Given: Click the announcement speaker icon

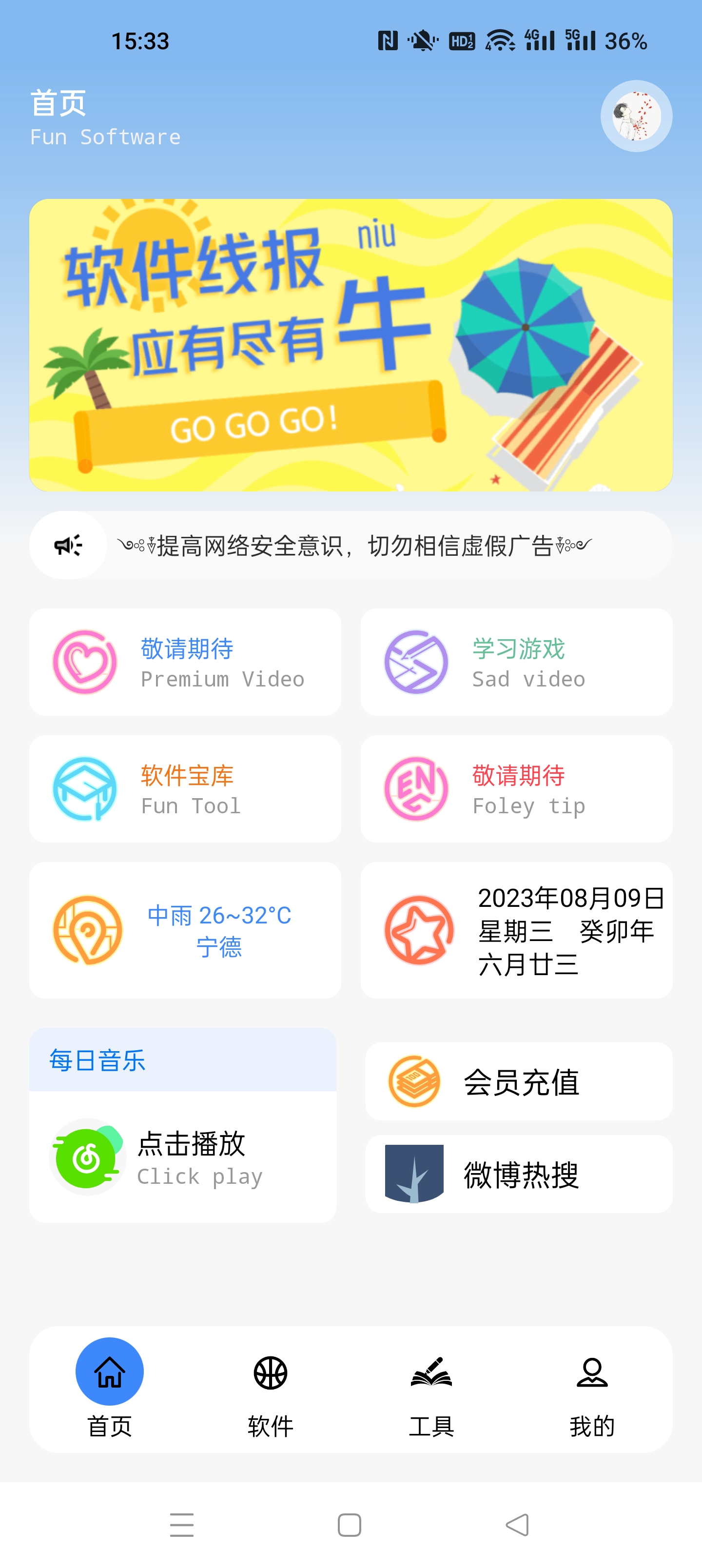Looking at the screenshot, I should (x=68, y=546).
